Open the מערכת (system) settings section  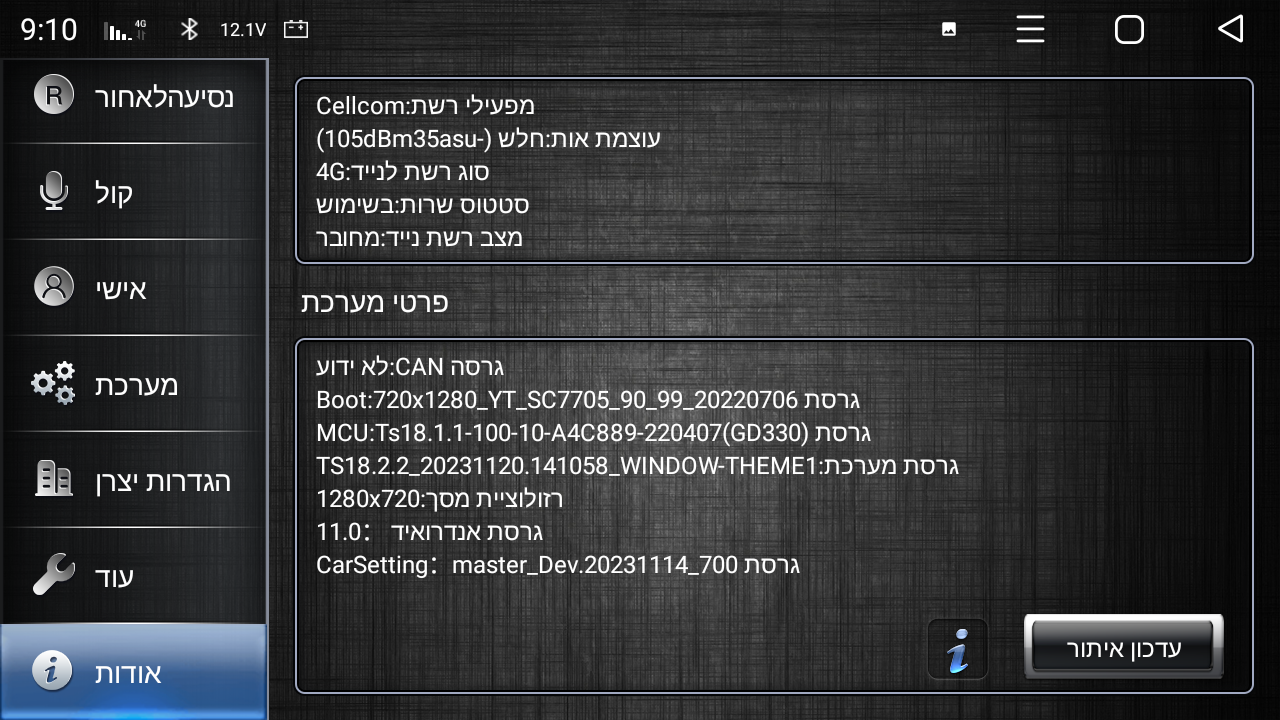[134, 384]
